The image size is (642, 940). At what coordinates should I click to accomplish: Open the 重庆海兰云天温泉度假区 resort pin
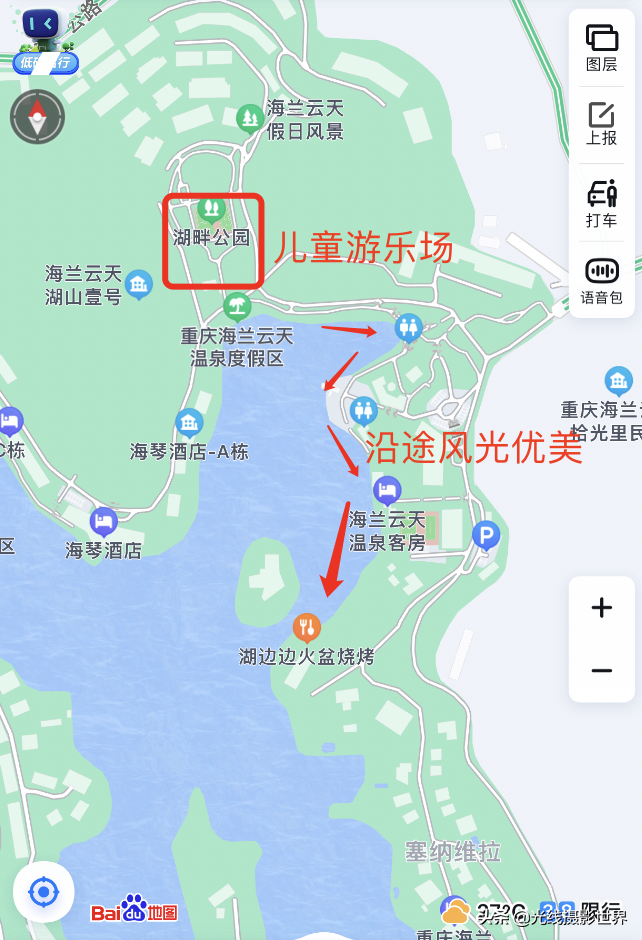point(237,305)
